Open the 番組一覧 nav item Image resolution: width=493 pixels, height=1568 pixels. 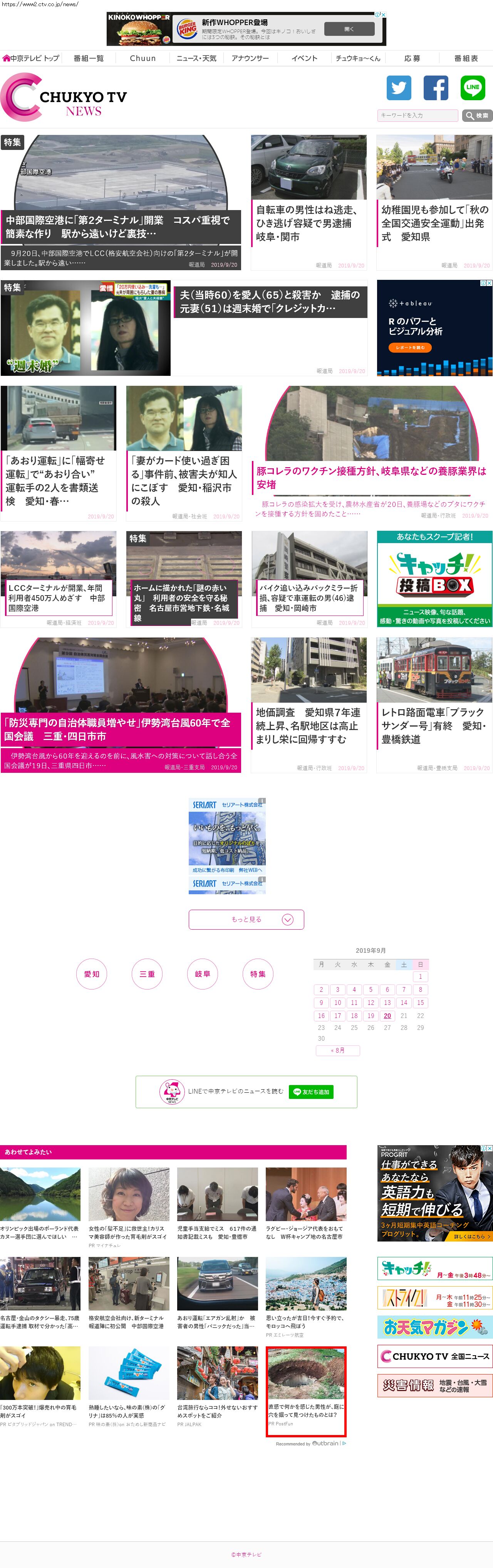(x=89, y=59)
